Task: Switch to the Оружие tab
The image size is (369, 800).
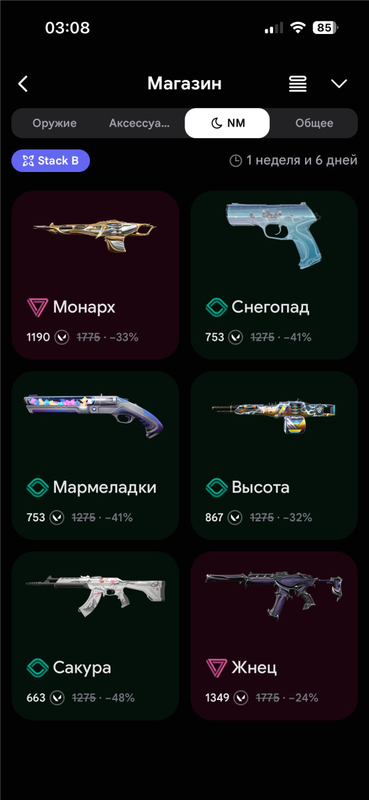Action: 55,123
